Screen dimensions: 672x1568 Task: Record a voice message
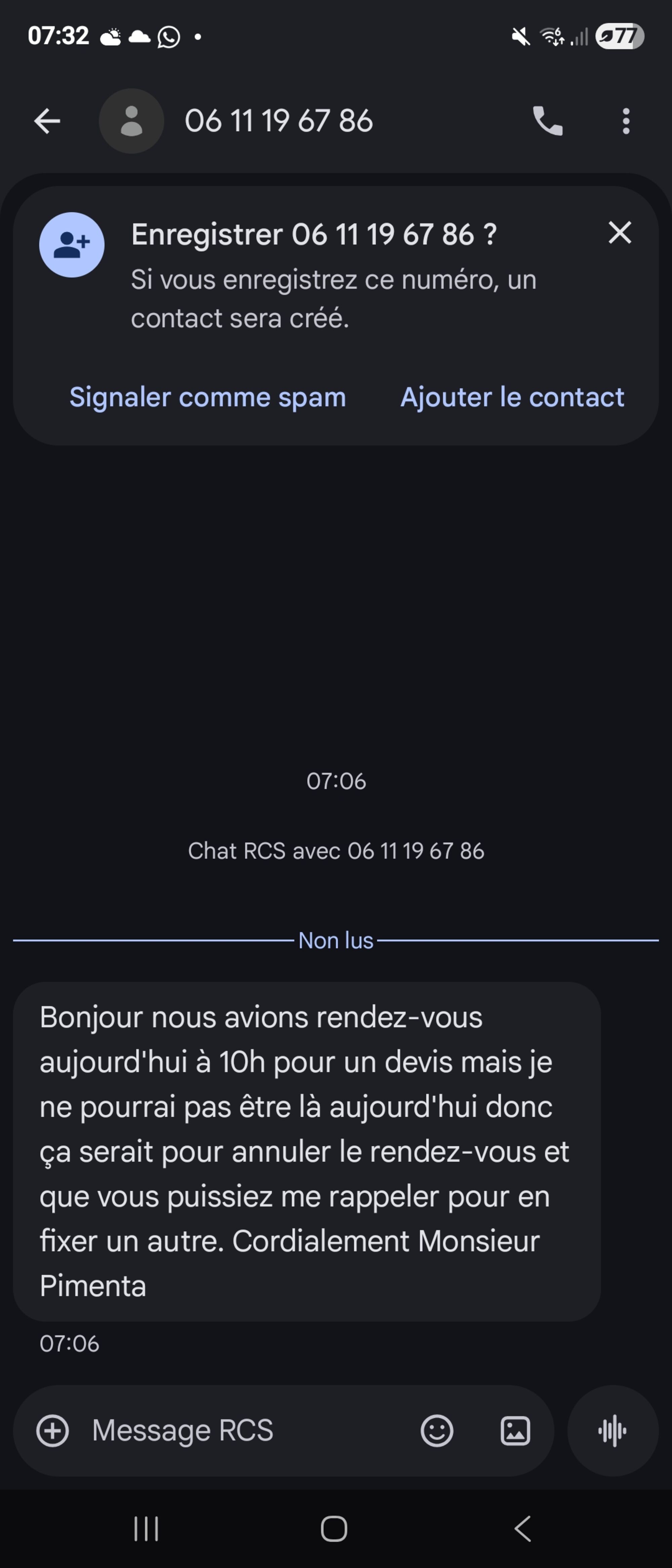[612, 1431]
